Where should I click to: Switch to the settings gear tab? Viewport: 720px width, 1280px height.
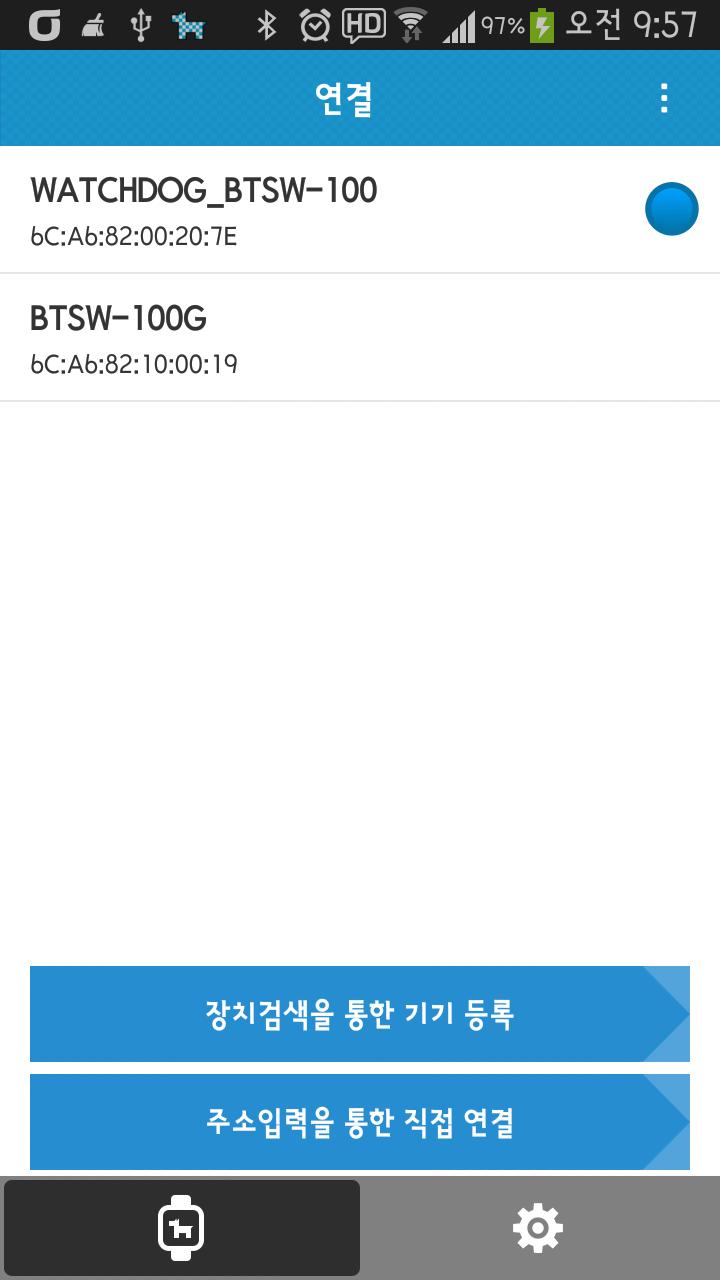(538, 1227)
